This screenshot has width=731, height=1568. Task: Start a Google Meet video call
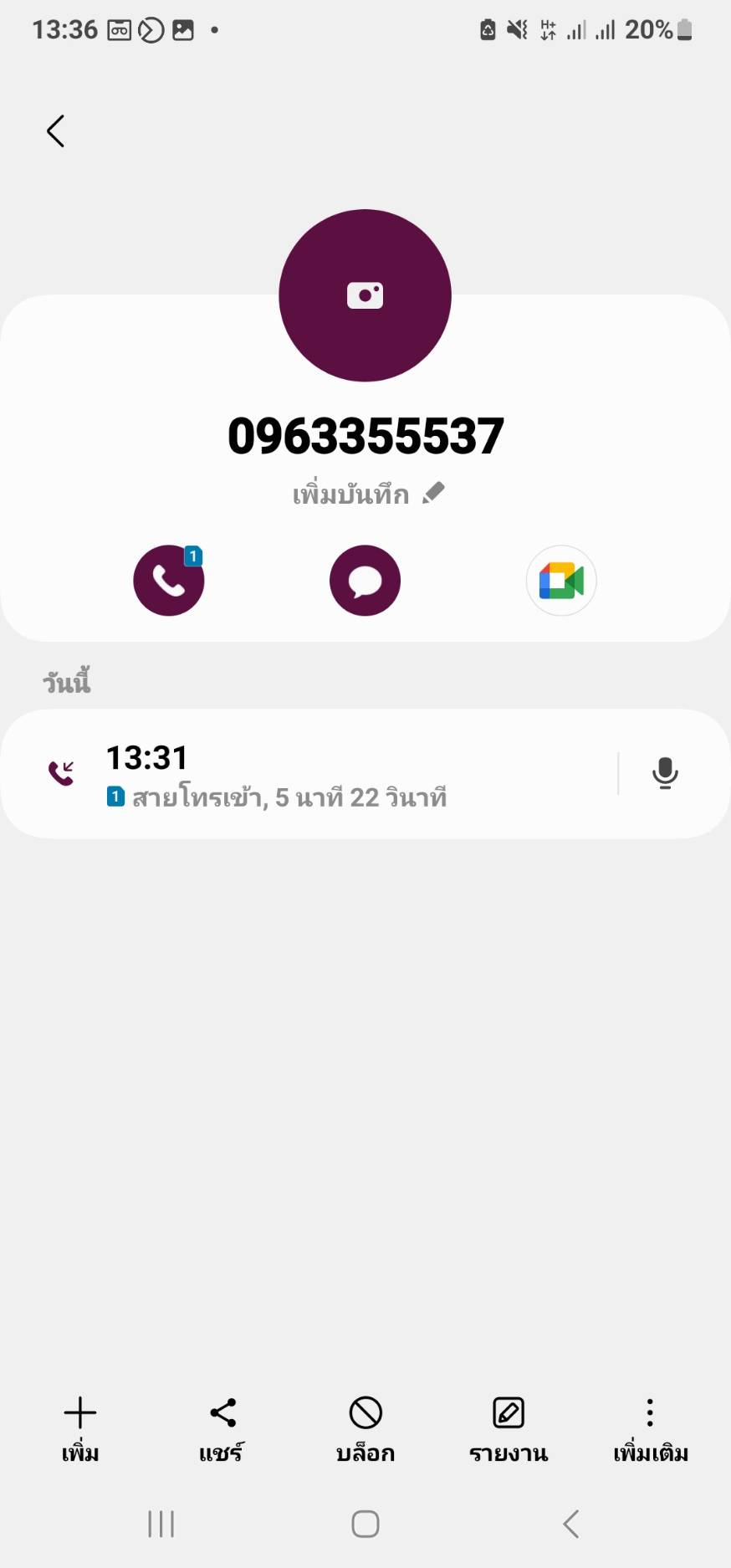pyautogui.click(x=561, y=581)
